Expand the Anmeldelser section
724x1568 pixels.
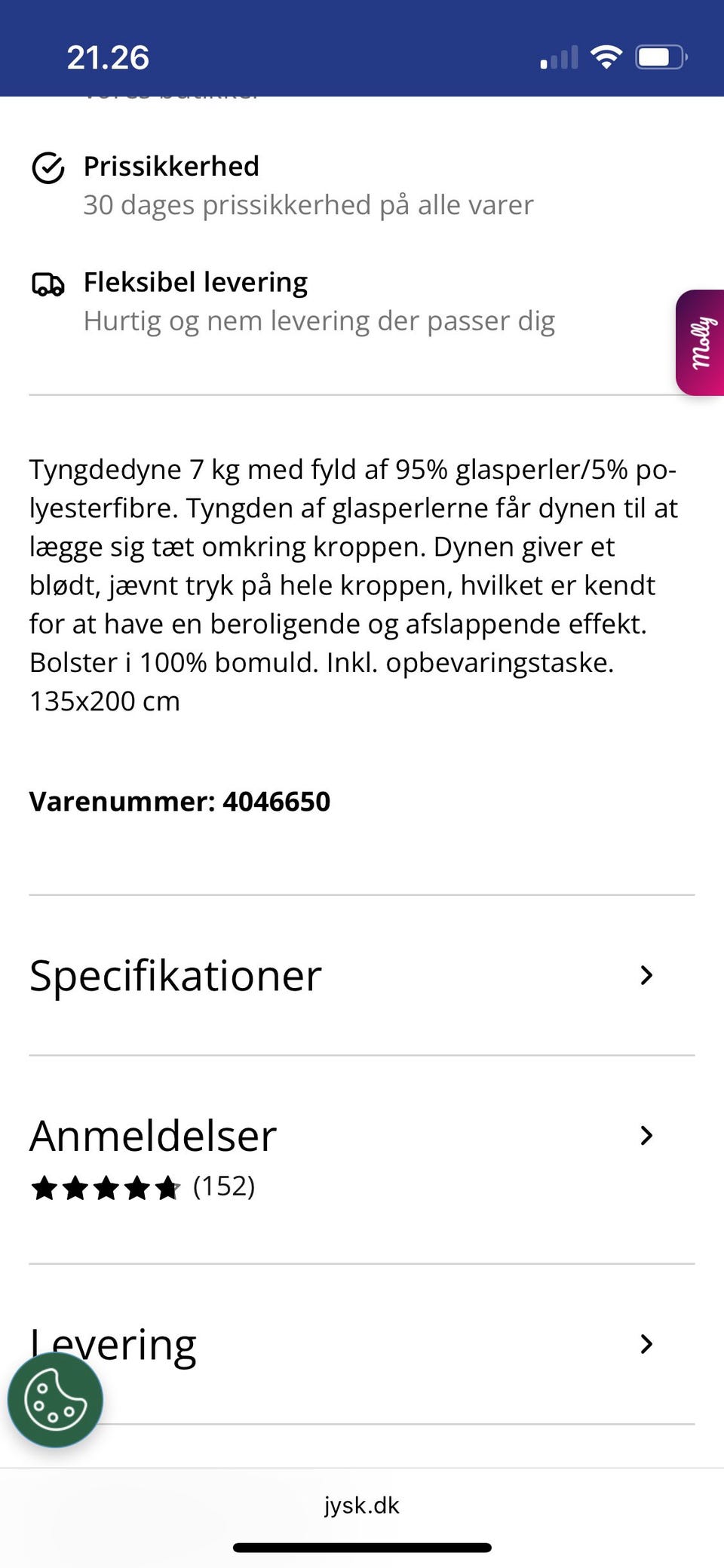click(646, 1135)
